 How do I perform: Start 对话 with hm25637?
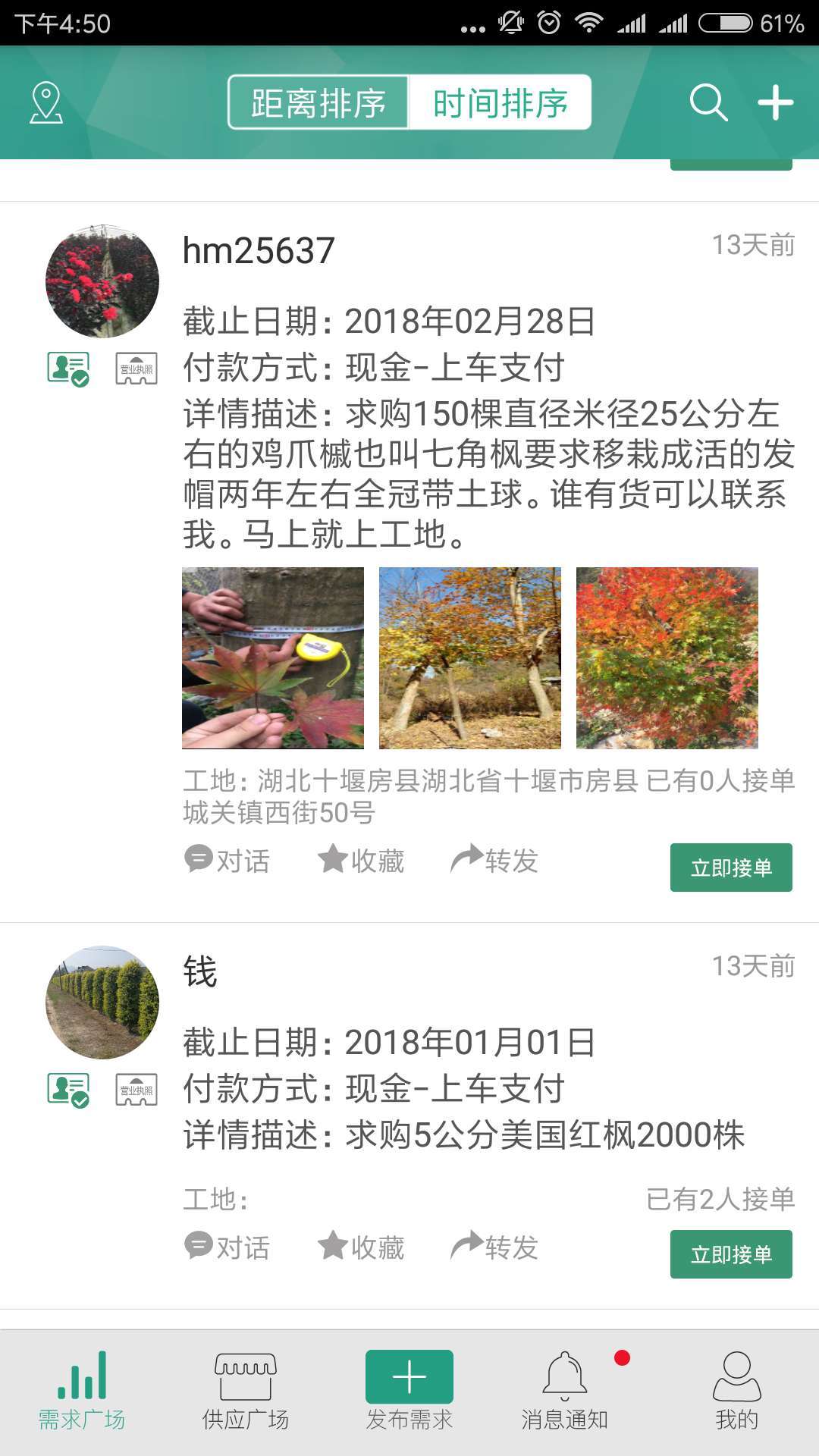227,861
